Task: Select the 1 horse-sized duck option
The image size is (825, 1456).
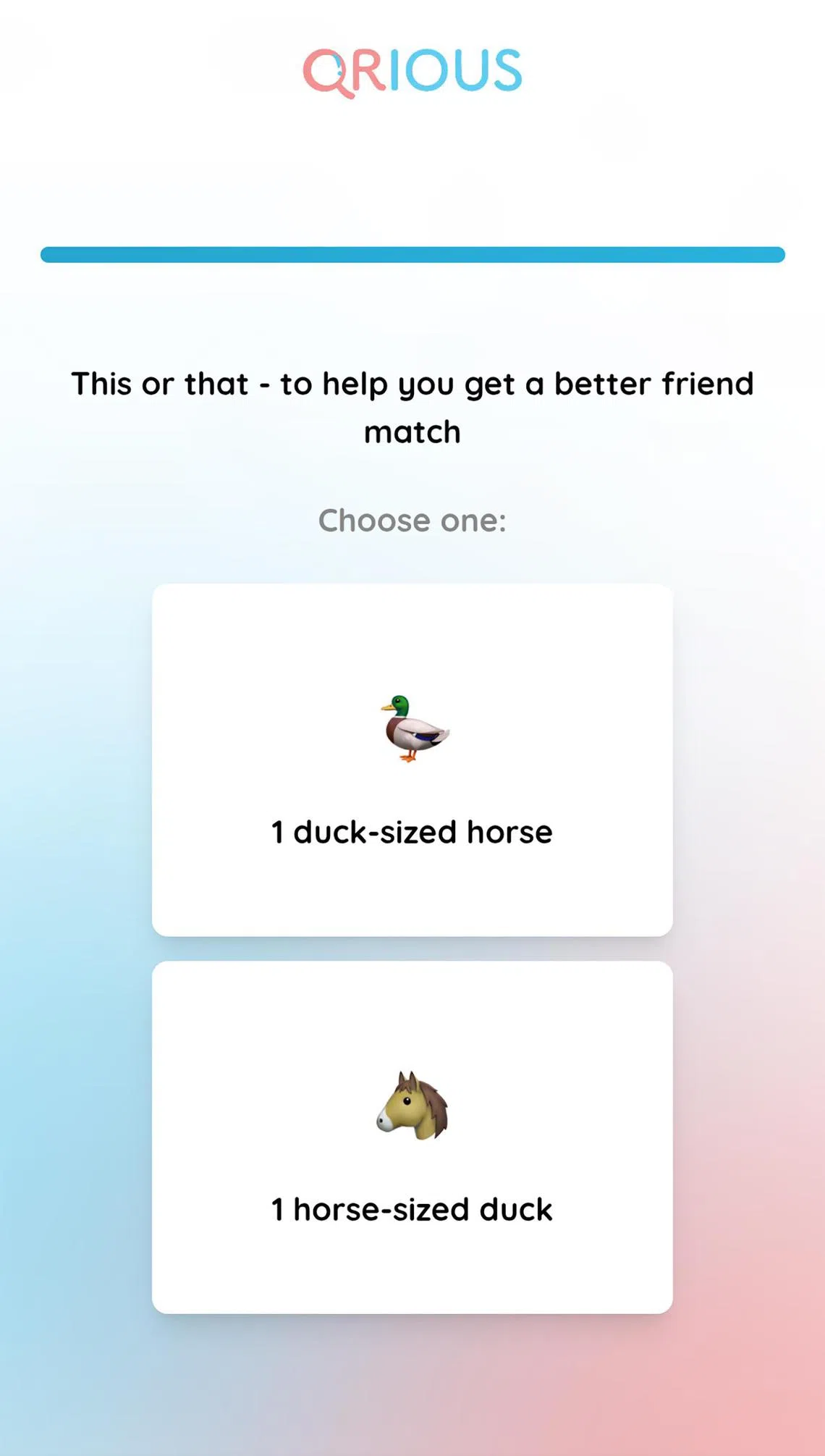Action: [x=412, y=1137]
